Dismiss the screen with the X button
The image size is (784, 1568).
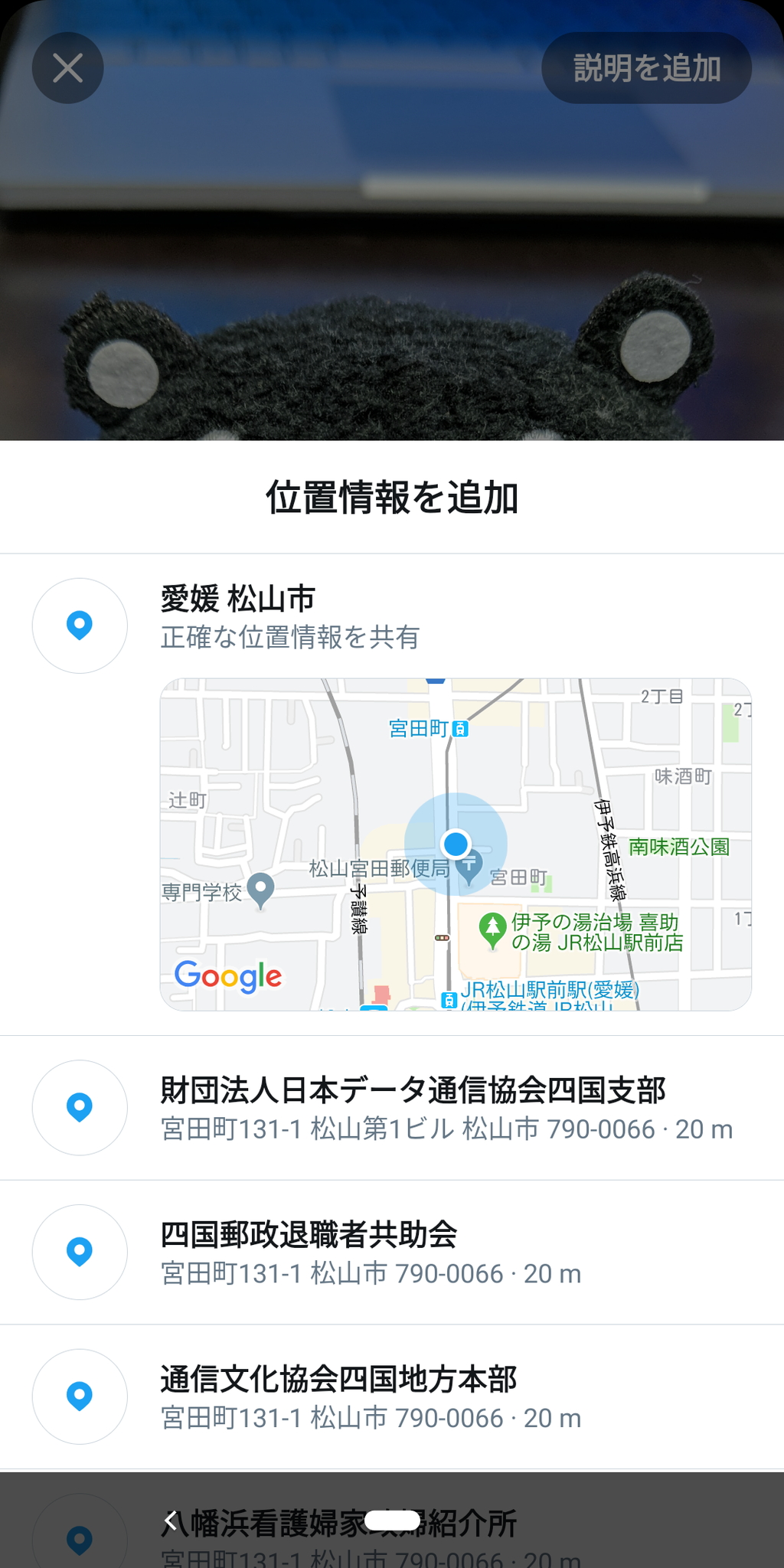pos(67,67)
